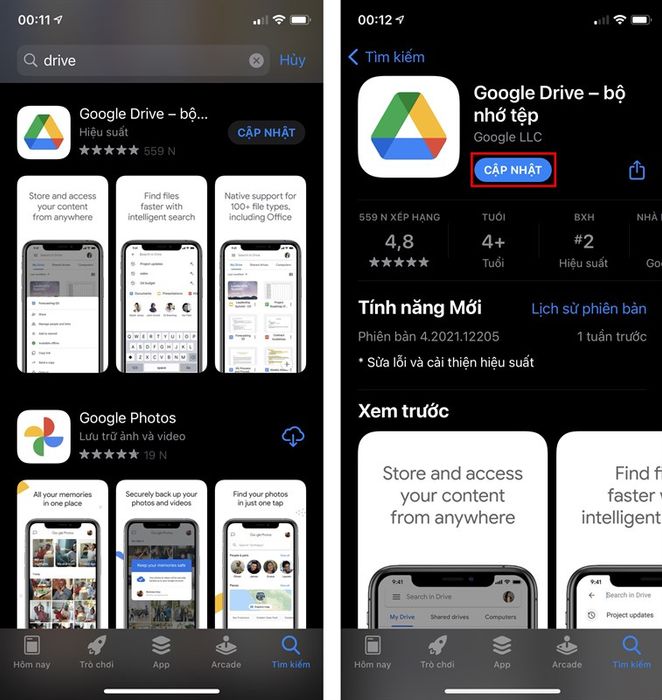The image size is (662, 700).
Task: Tap the red-outlined CẬP NHẬT button
Action: [x=512, y=170]
